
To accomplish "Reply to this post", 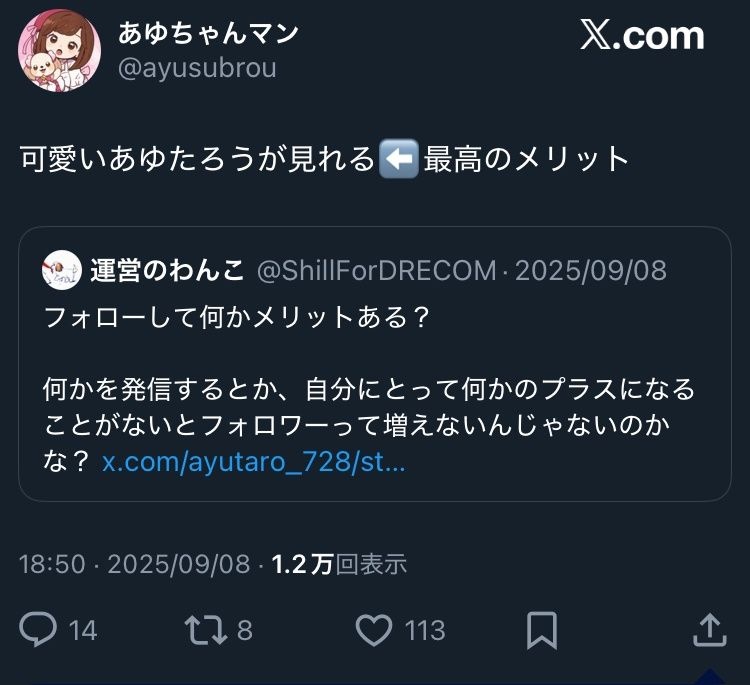I will pos(39,629).
